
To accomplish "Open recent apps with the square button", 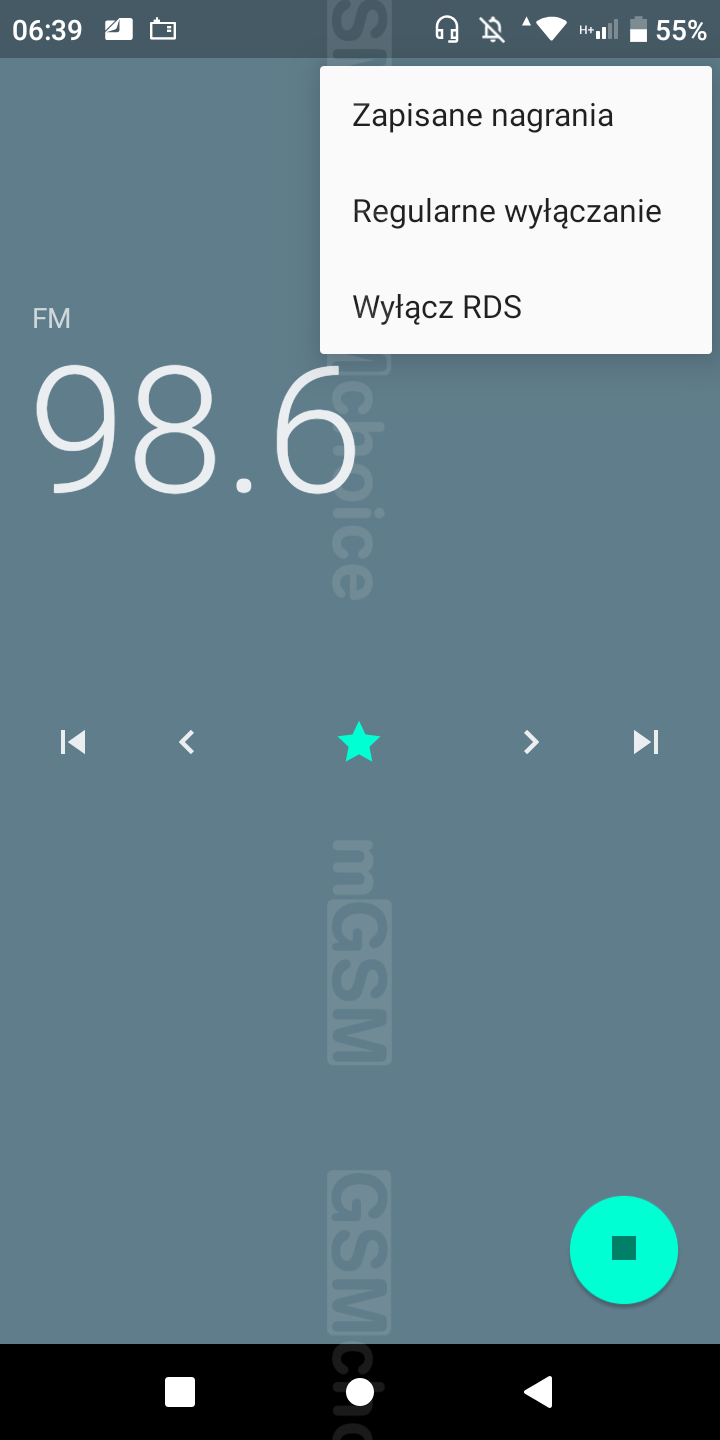I will tap(180, 1391).
